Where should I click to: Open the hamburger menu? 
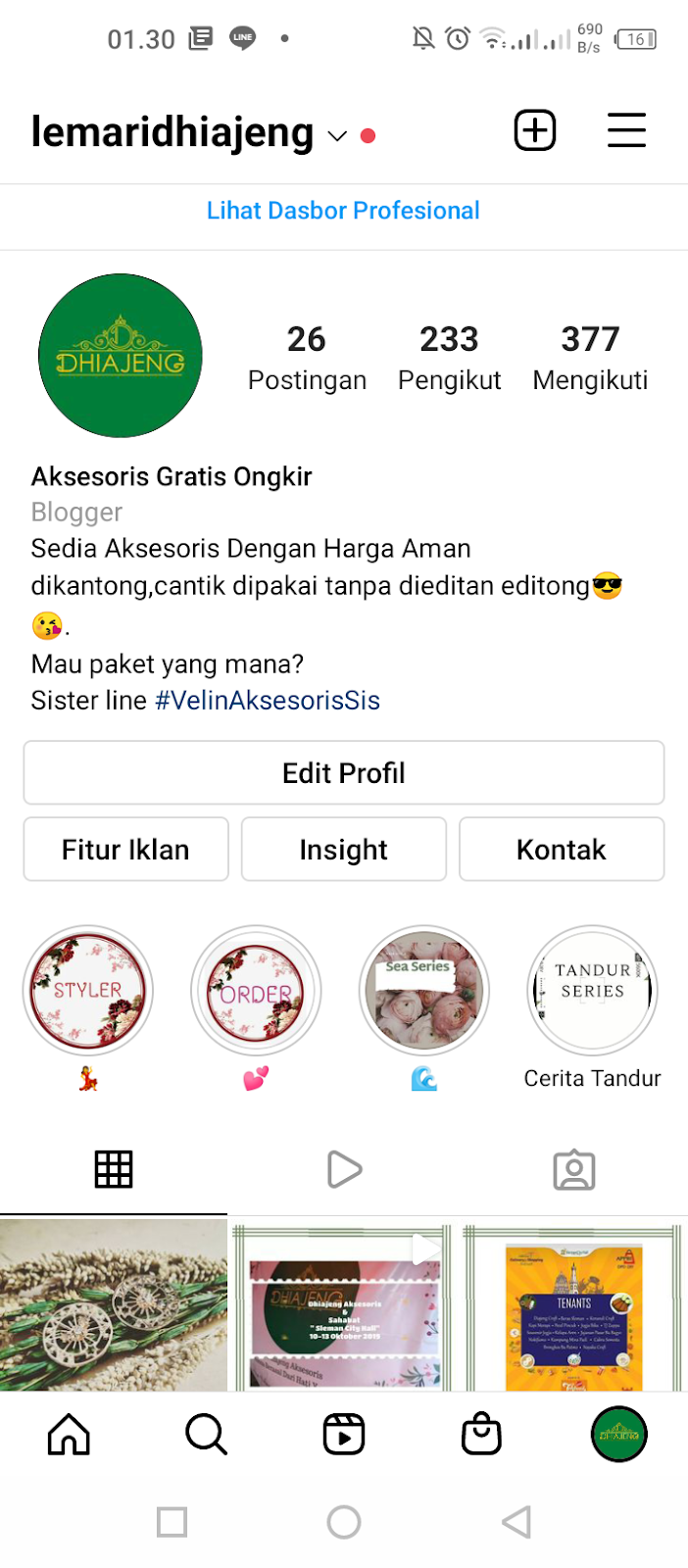click(626, 130)
